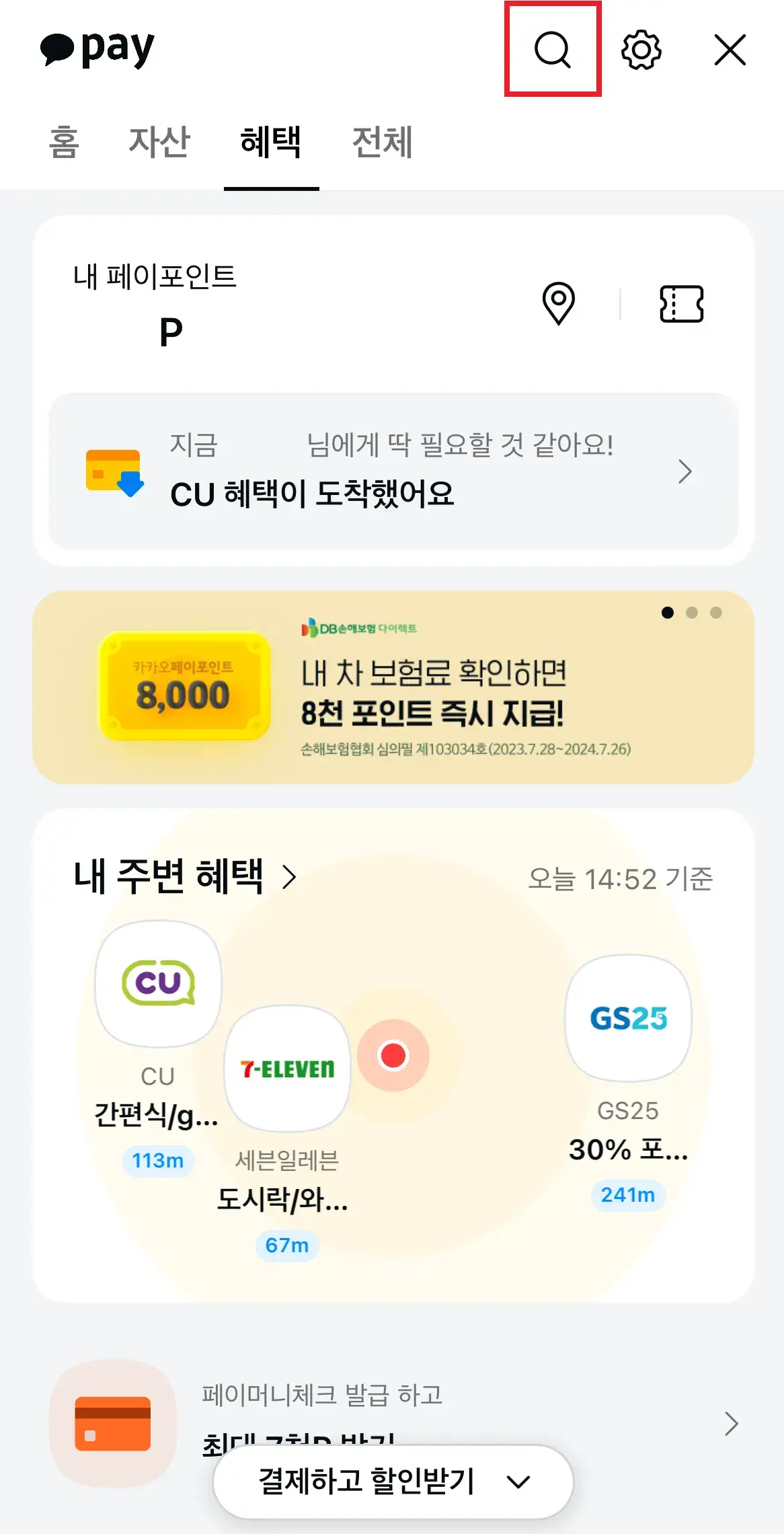Select the second carousel dot on the banner

tap(691, 613)
